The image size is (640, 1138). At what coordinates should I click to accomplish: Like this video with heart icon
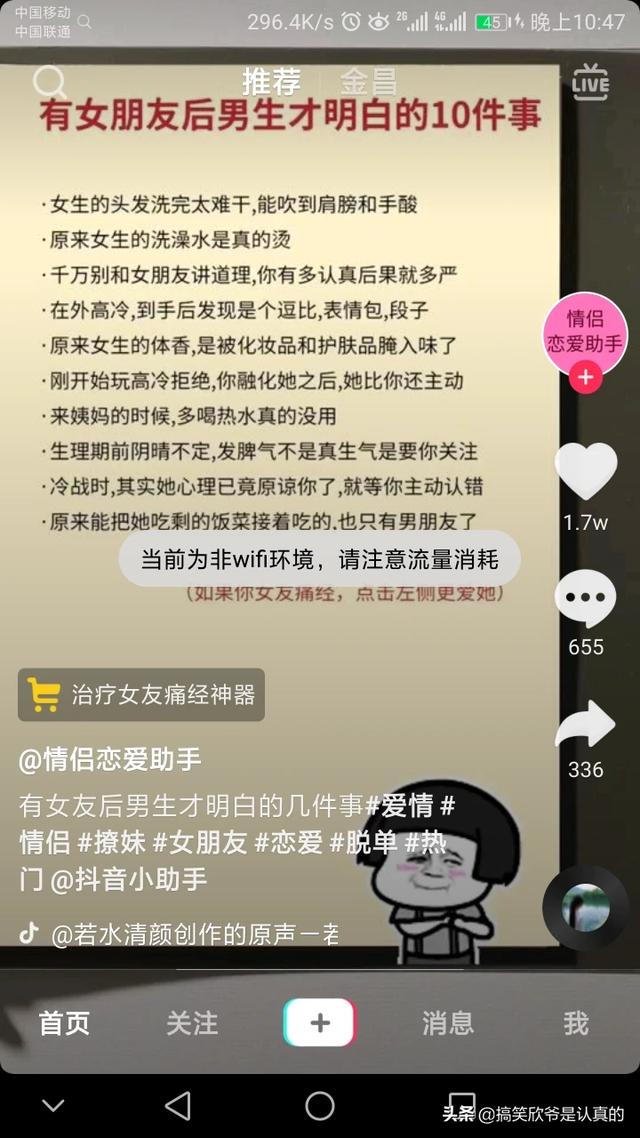tap(585, 471)
